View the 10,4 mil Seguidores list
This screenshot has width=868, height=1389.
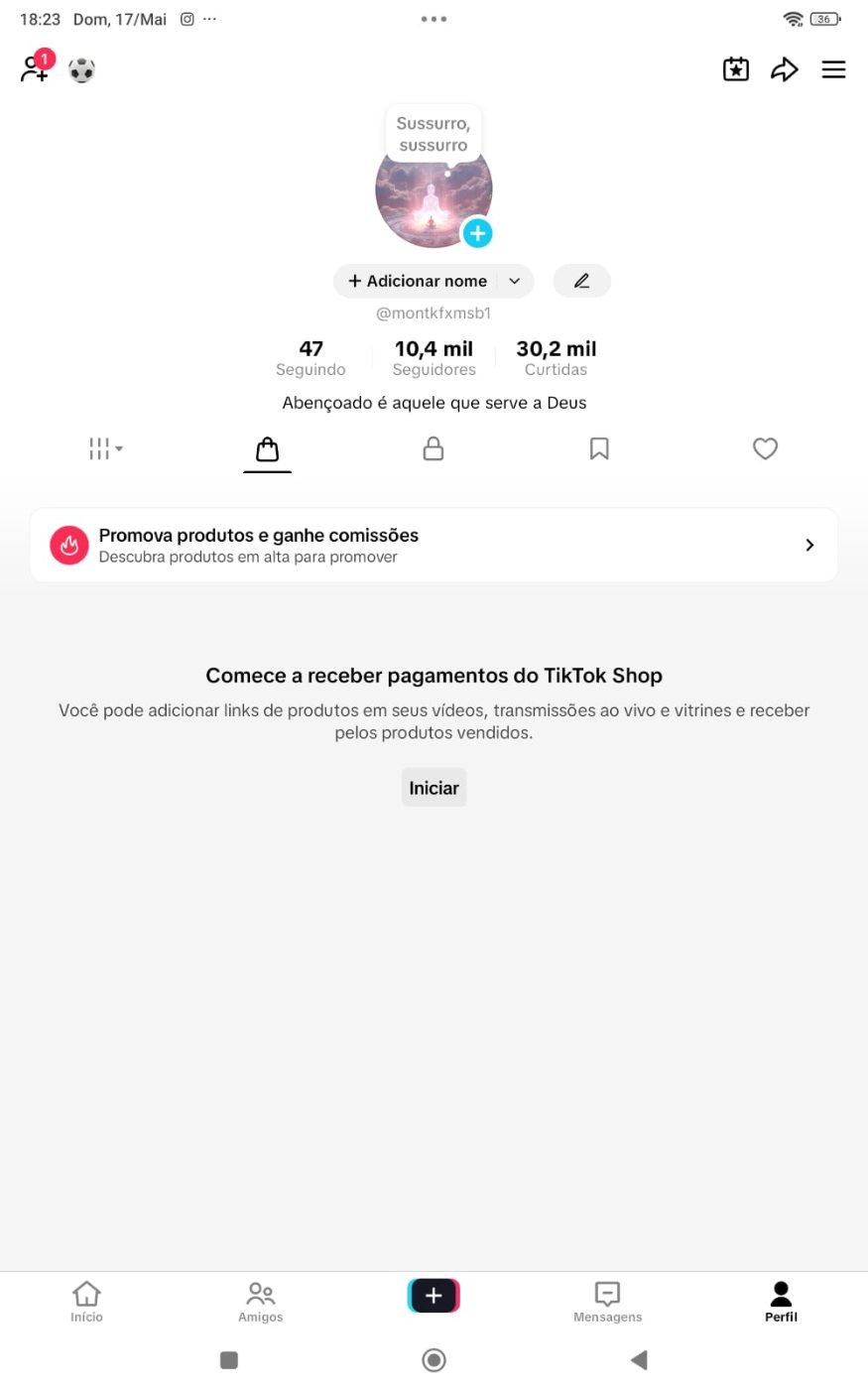pos(434,358)
